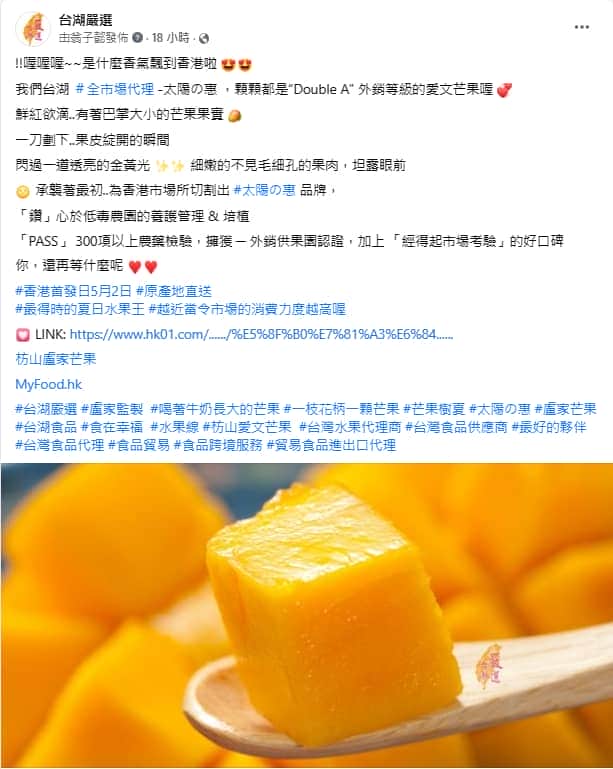Open the #食品跨境服務 hashtag

click(218, 445)
